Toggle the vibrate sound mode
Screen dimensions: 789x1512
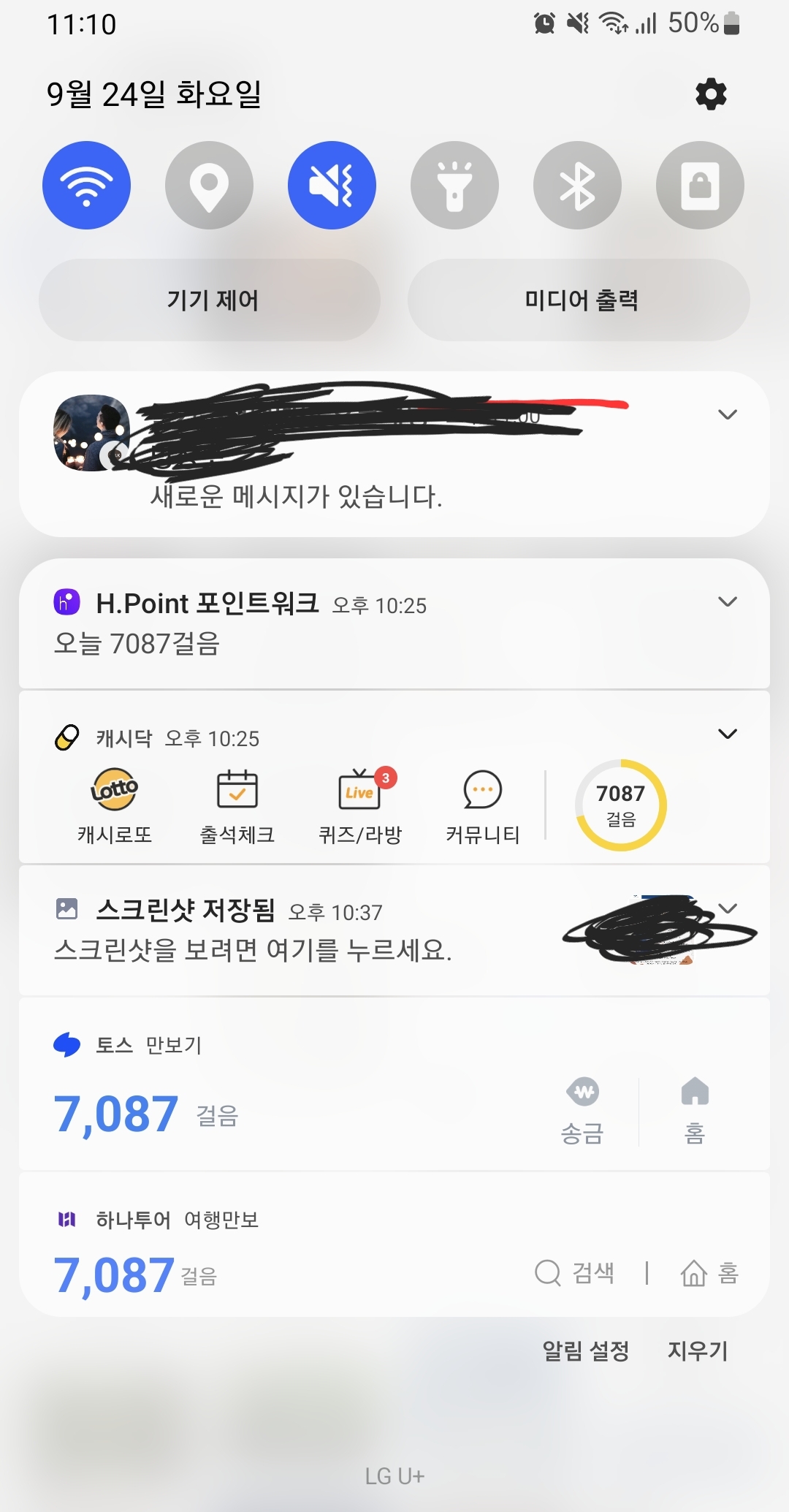pos(332,186)
